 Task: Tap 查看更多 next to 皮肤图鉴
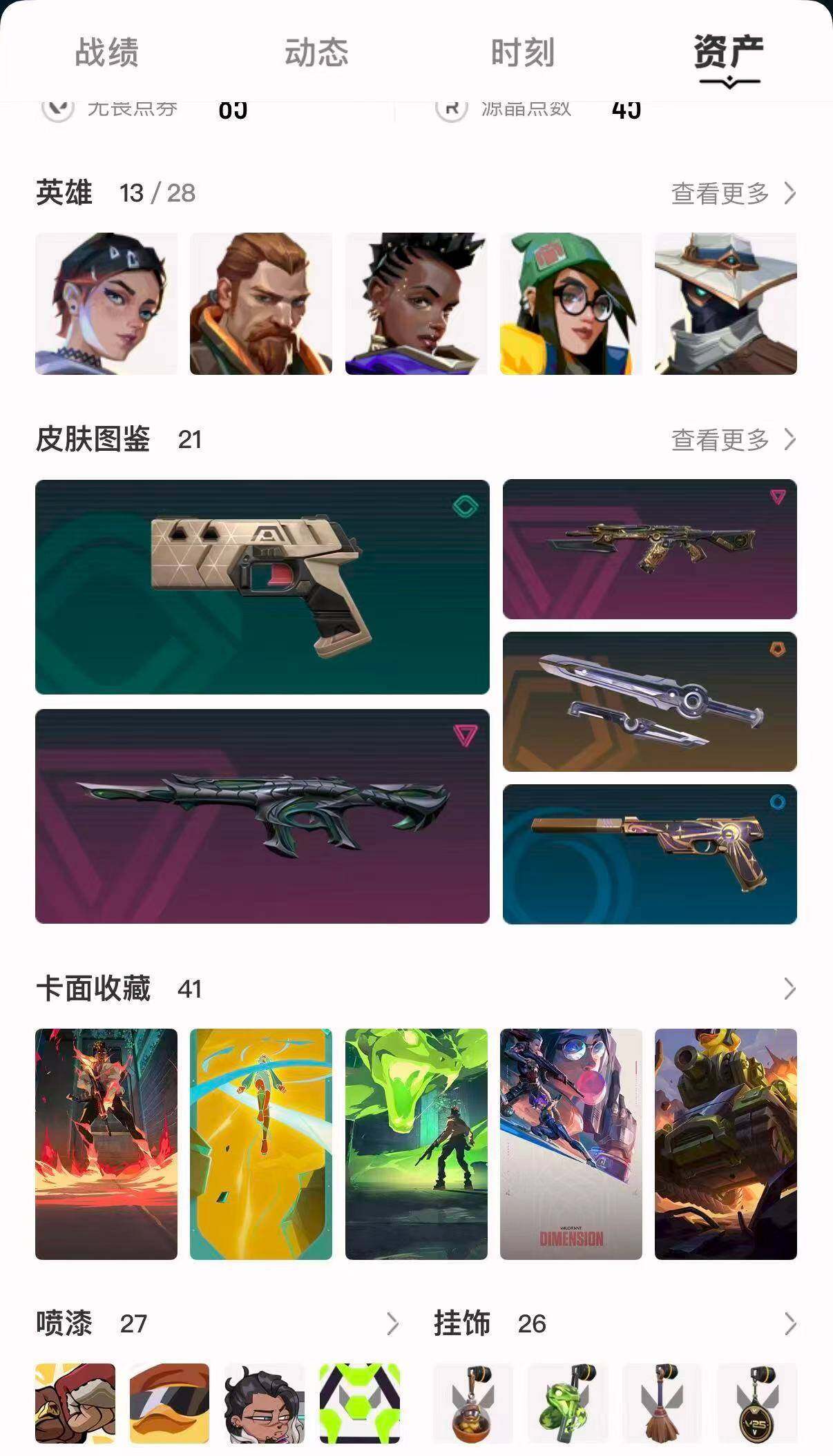[x=734, y=440]
